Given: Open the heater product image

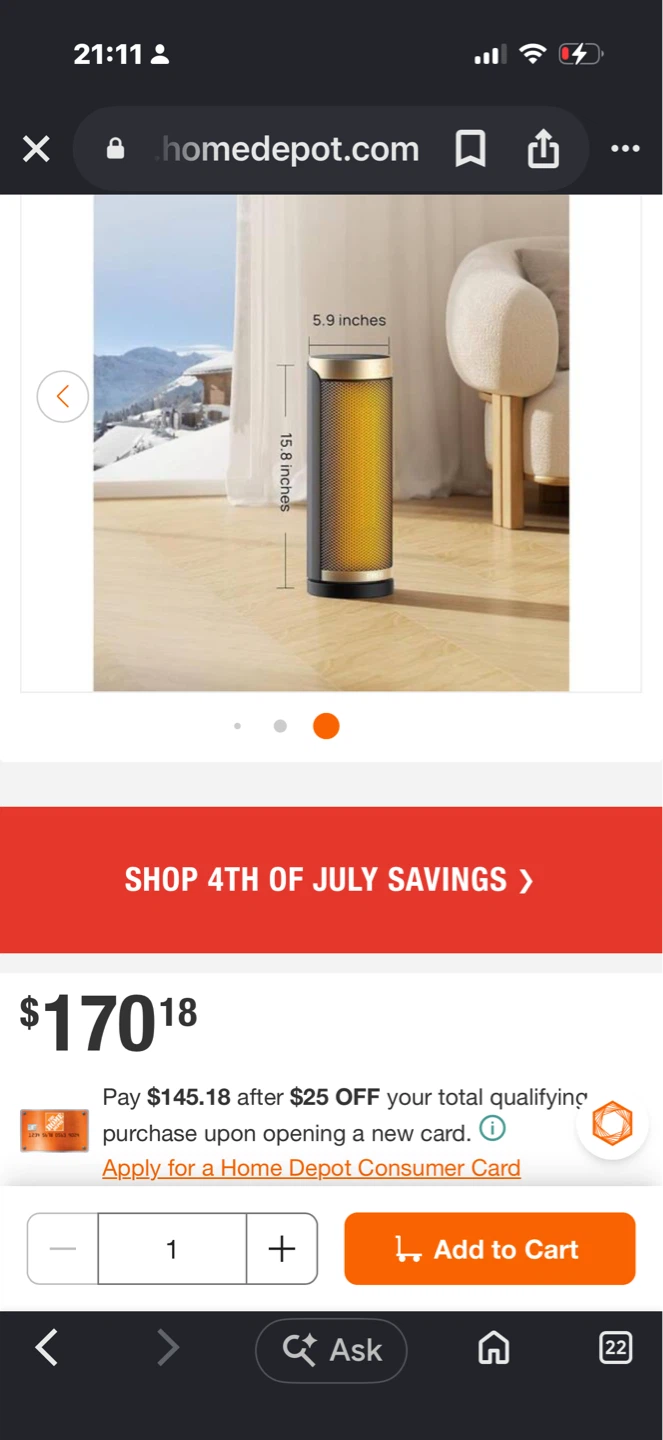Looking at the screenshot, I should tap(331, 443).
